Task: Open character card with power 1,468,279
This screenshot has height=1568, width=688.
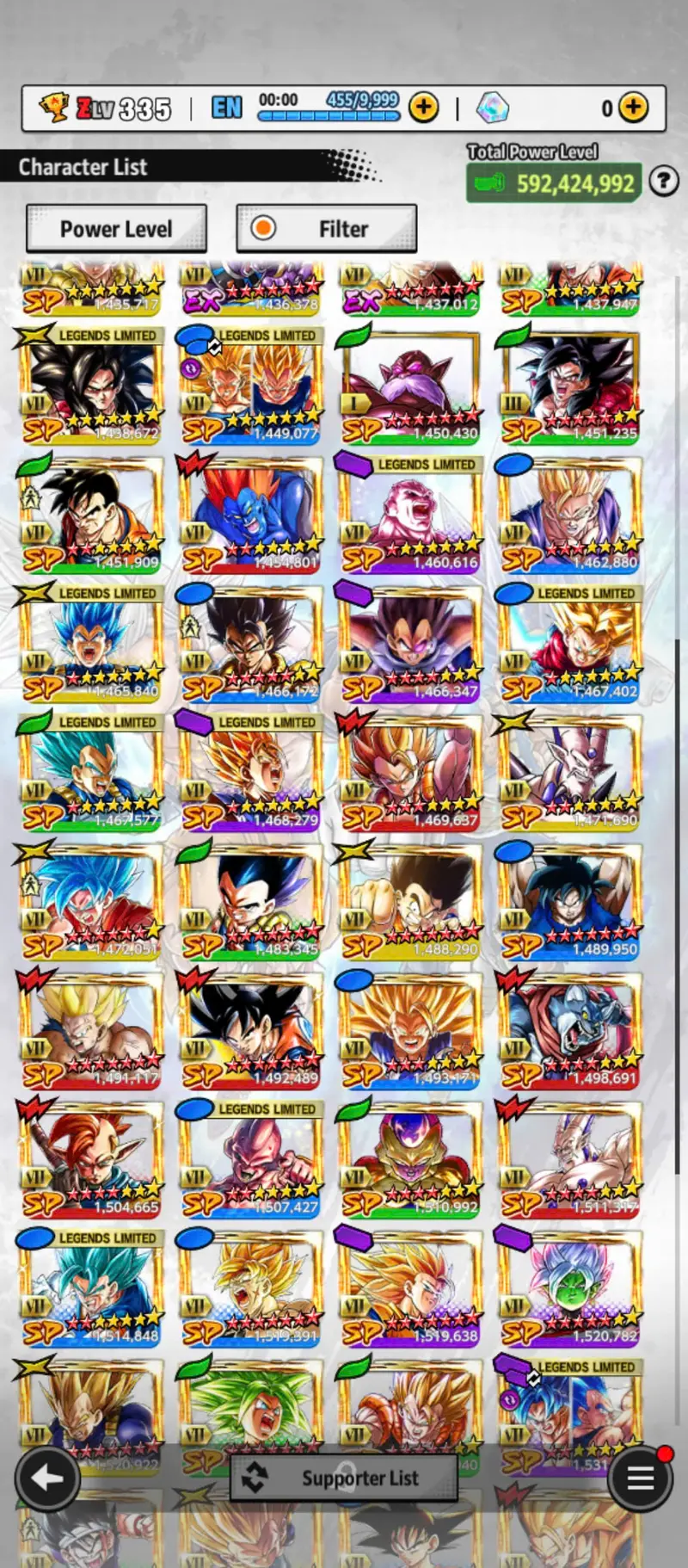Action: 250,775
